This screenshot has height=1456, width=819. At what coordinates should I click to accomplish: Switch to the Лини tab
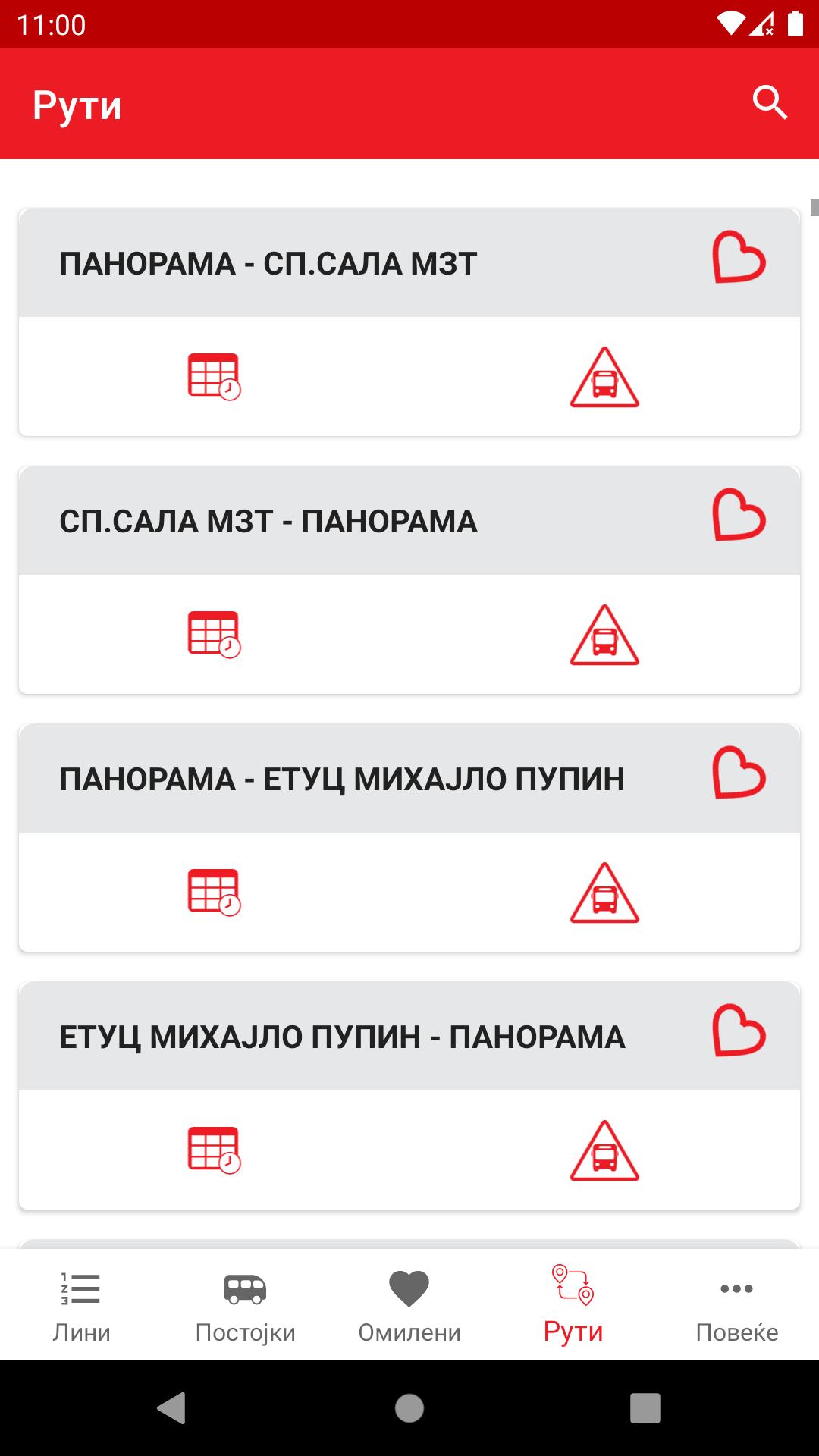(82, 1305)
